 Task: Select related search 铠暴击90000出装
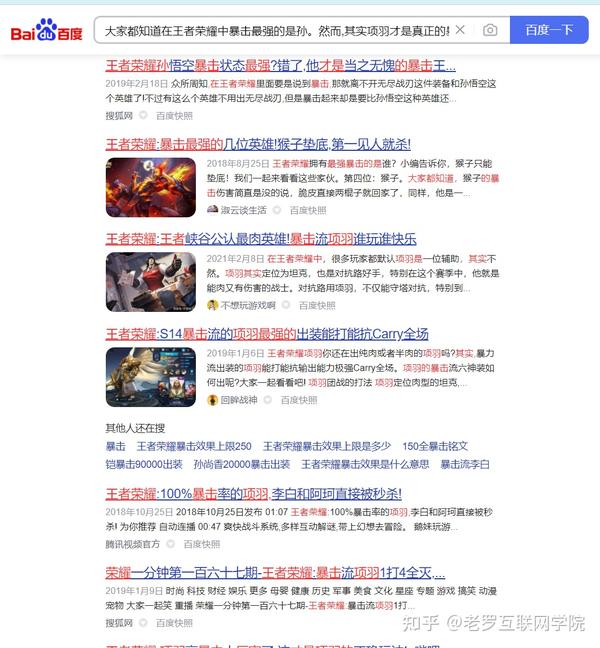tap(144, 464)
